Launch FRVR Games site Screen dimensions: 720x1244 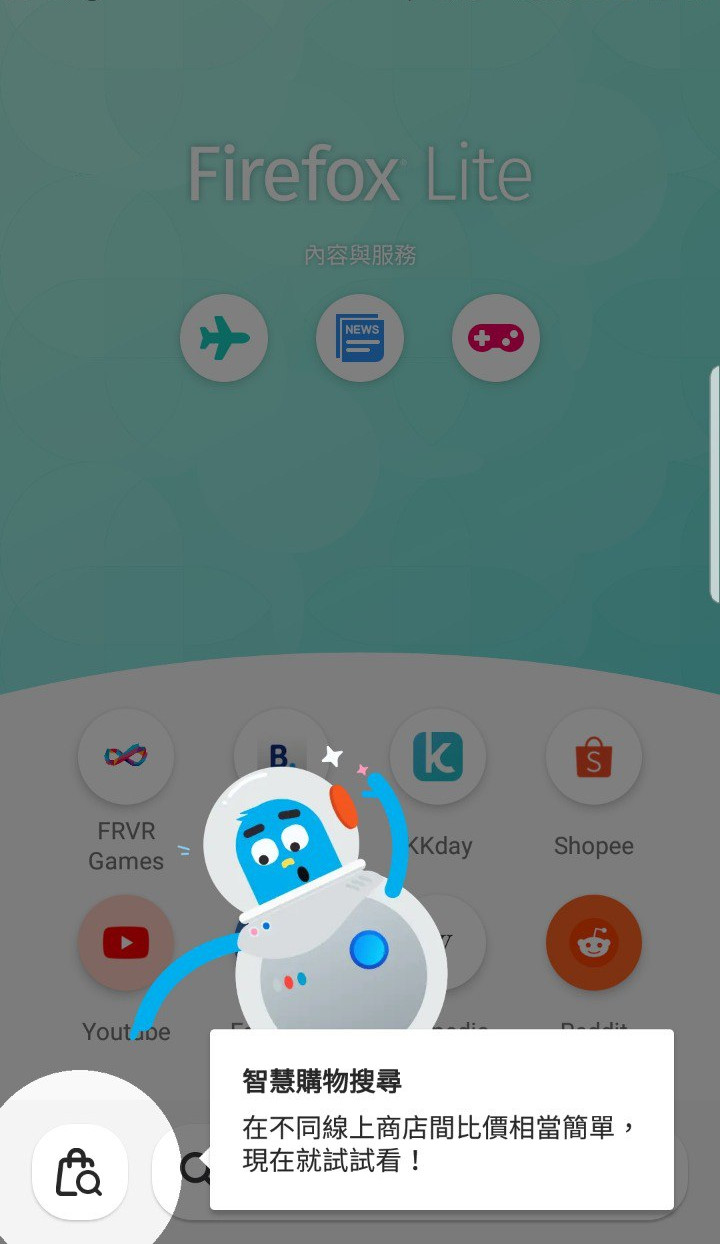126,757
